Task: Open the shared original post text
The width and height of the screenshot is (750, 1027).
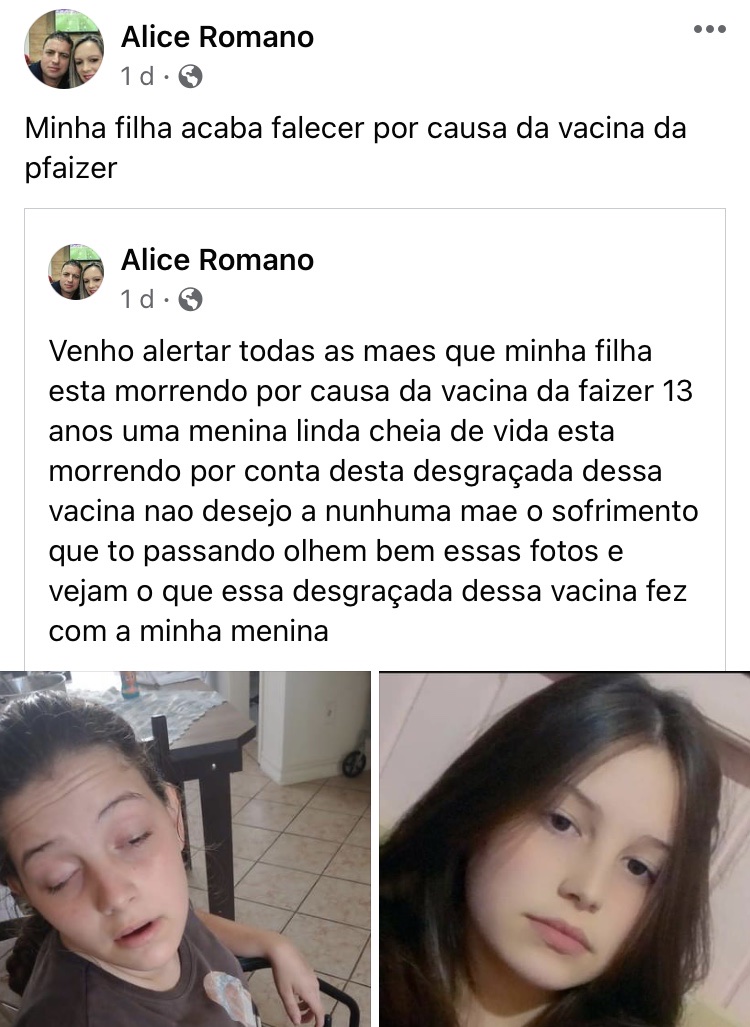Action: pos(372,490)
